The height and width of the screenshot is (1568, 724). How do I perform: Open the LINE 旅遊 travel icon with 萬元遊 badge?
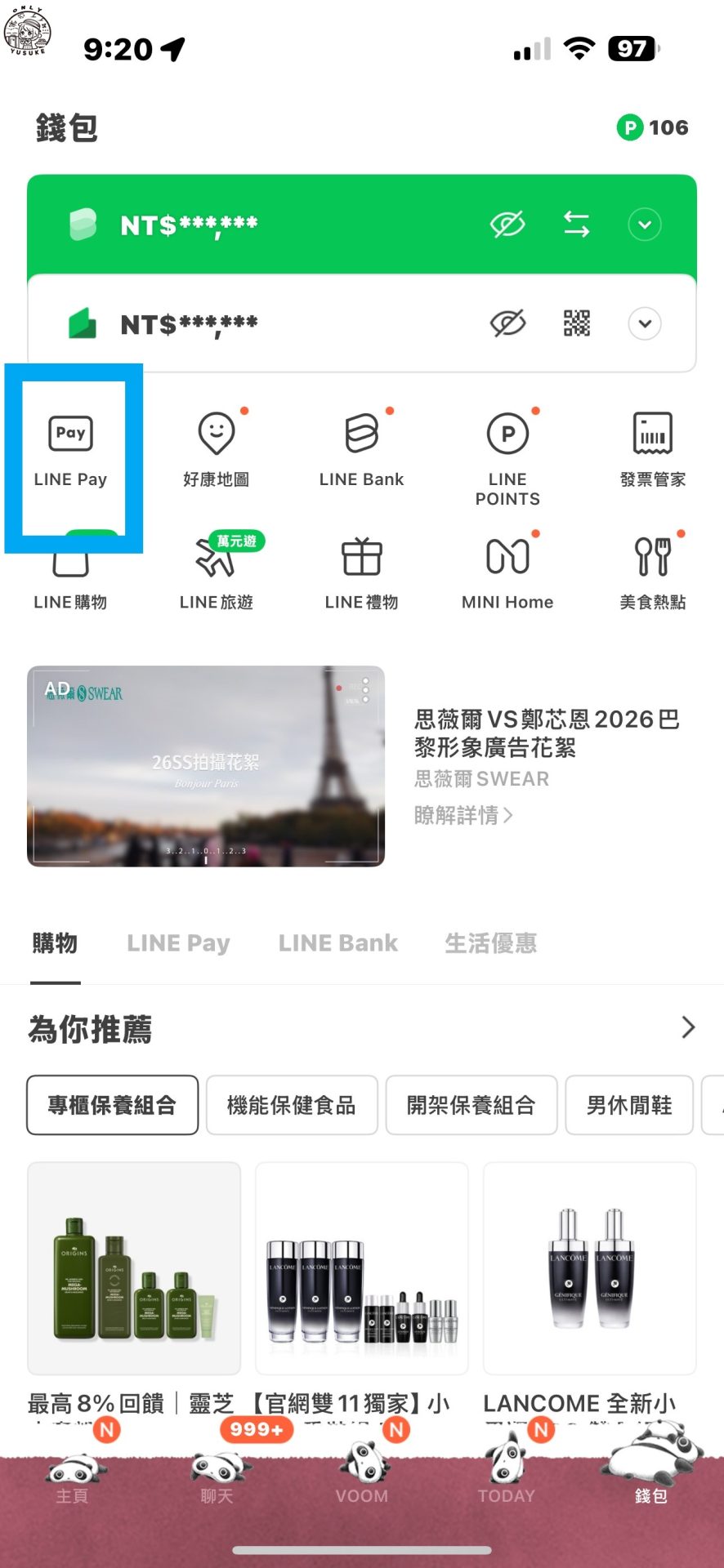(216, 568)
